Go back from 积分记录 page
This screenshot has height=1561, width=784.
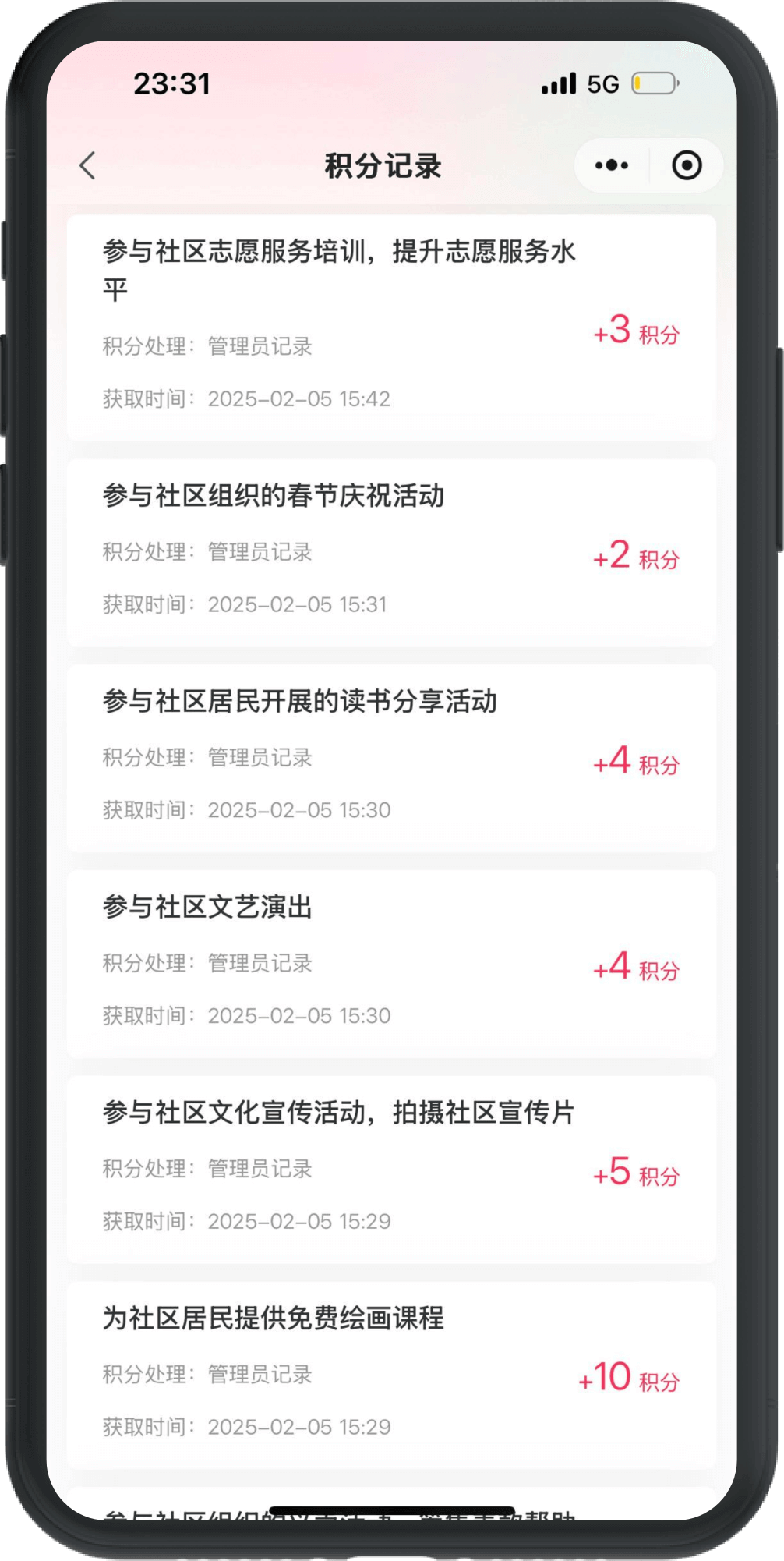coord(88,165)
